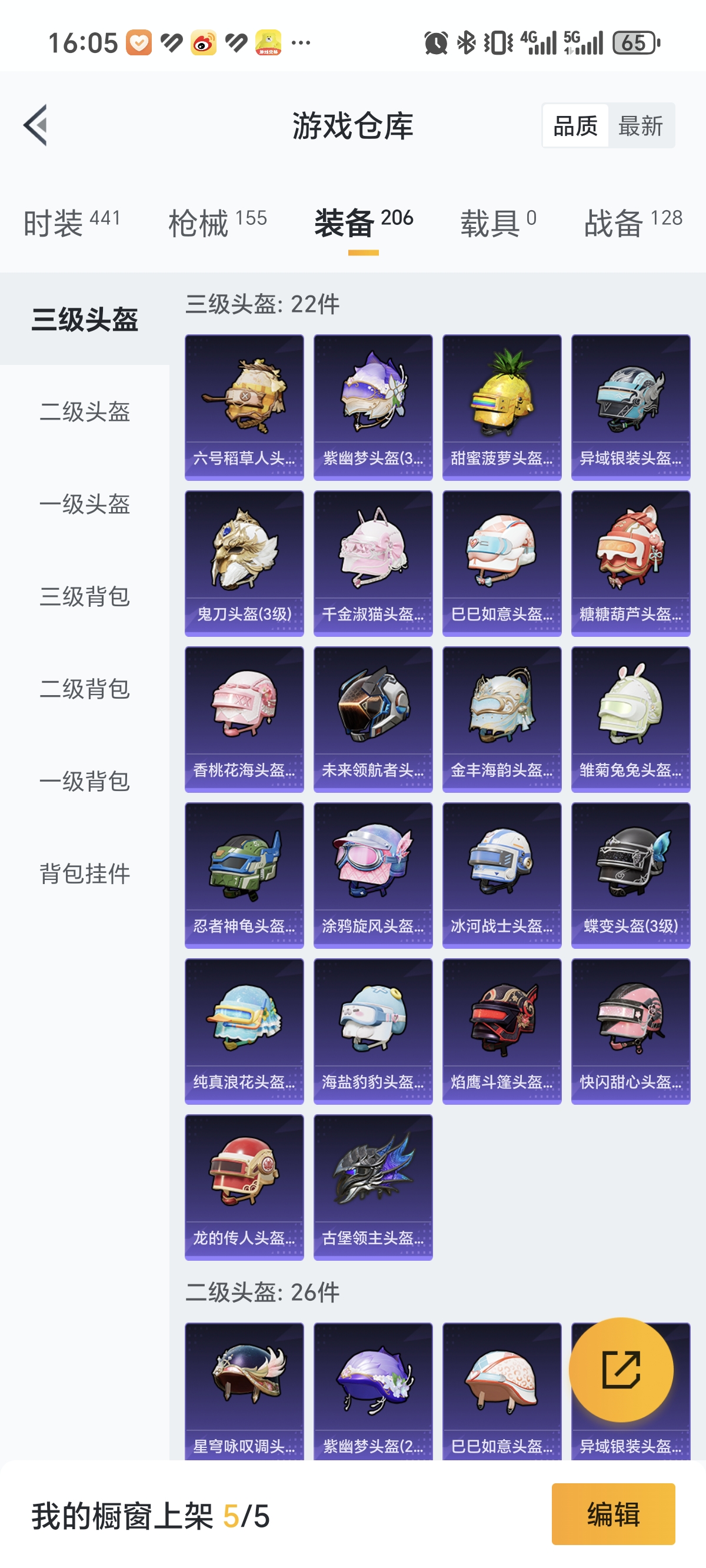View the 古堡领主头盔 item

click(373, 1187)
